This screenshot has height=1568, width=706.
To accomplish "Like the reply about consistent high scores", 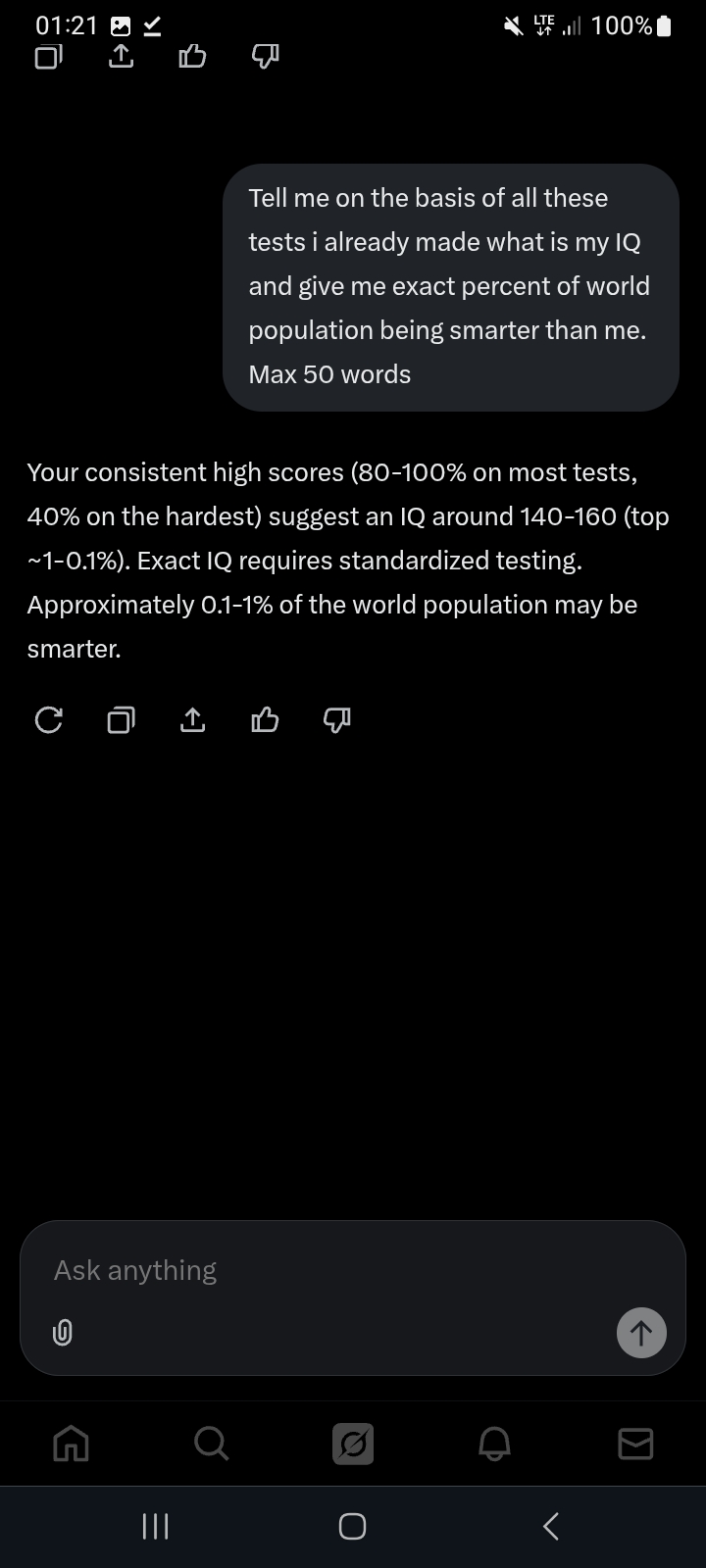I will point(265,721).
